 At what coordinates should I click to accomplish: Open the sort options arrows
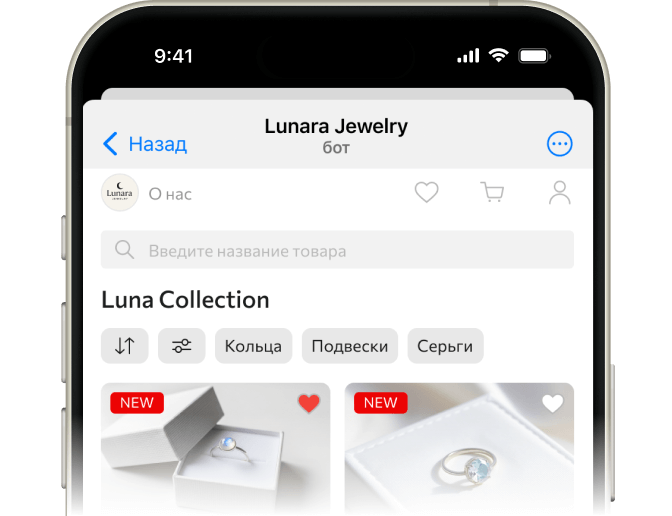click(125, 346)
